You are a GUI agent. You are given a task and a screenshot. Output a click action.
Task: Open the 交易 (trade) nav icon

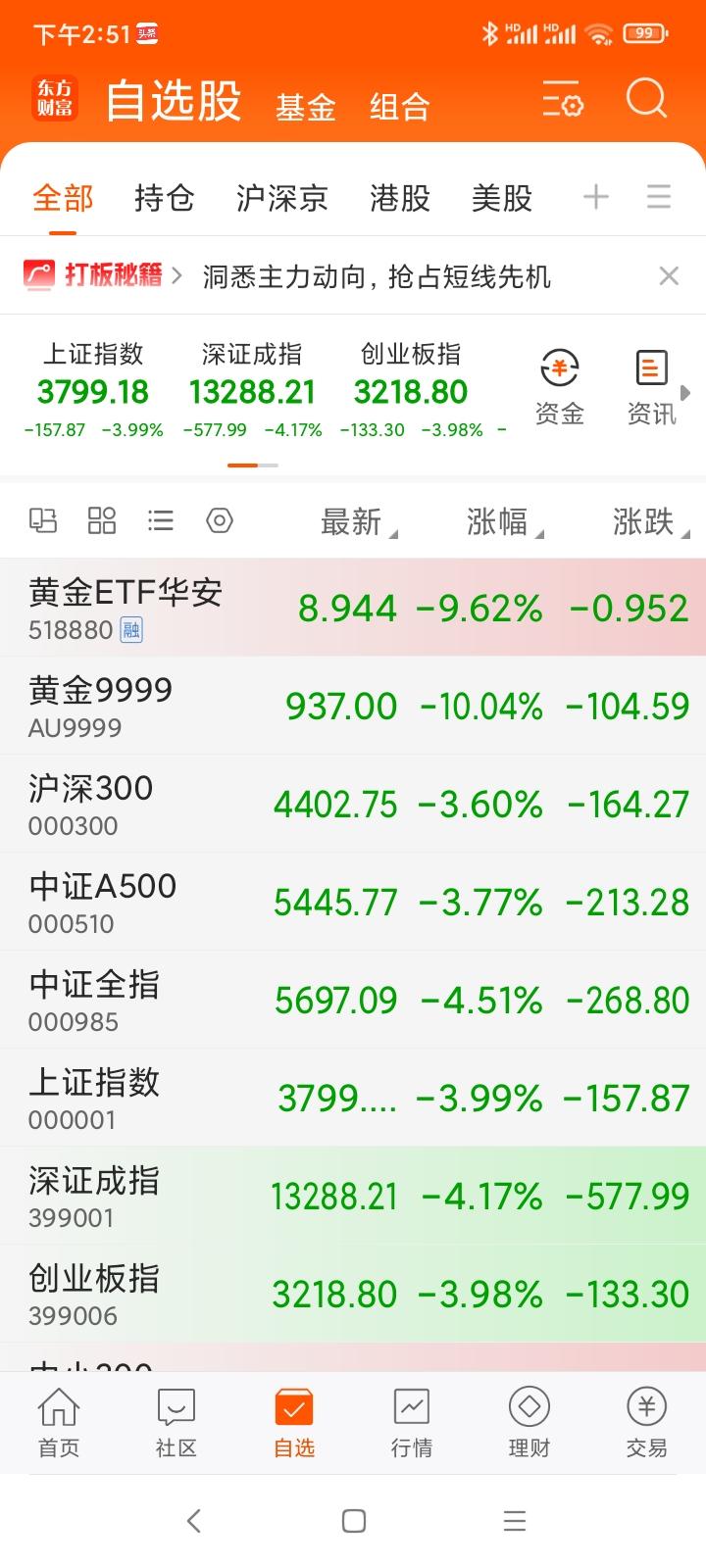tap(645, 1421)
